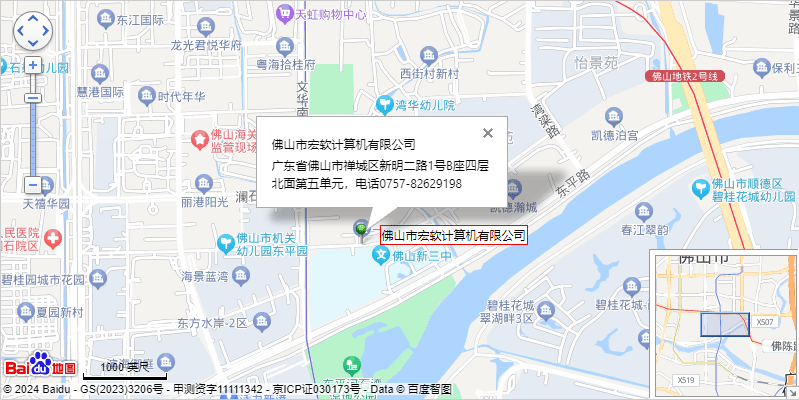
Task: Zoom out with the minus button
Action: (33, 185)
